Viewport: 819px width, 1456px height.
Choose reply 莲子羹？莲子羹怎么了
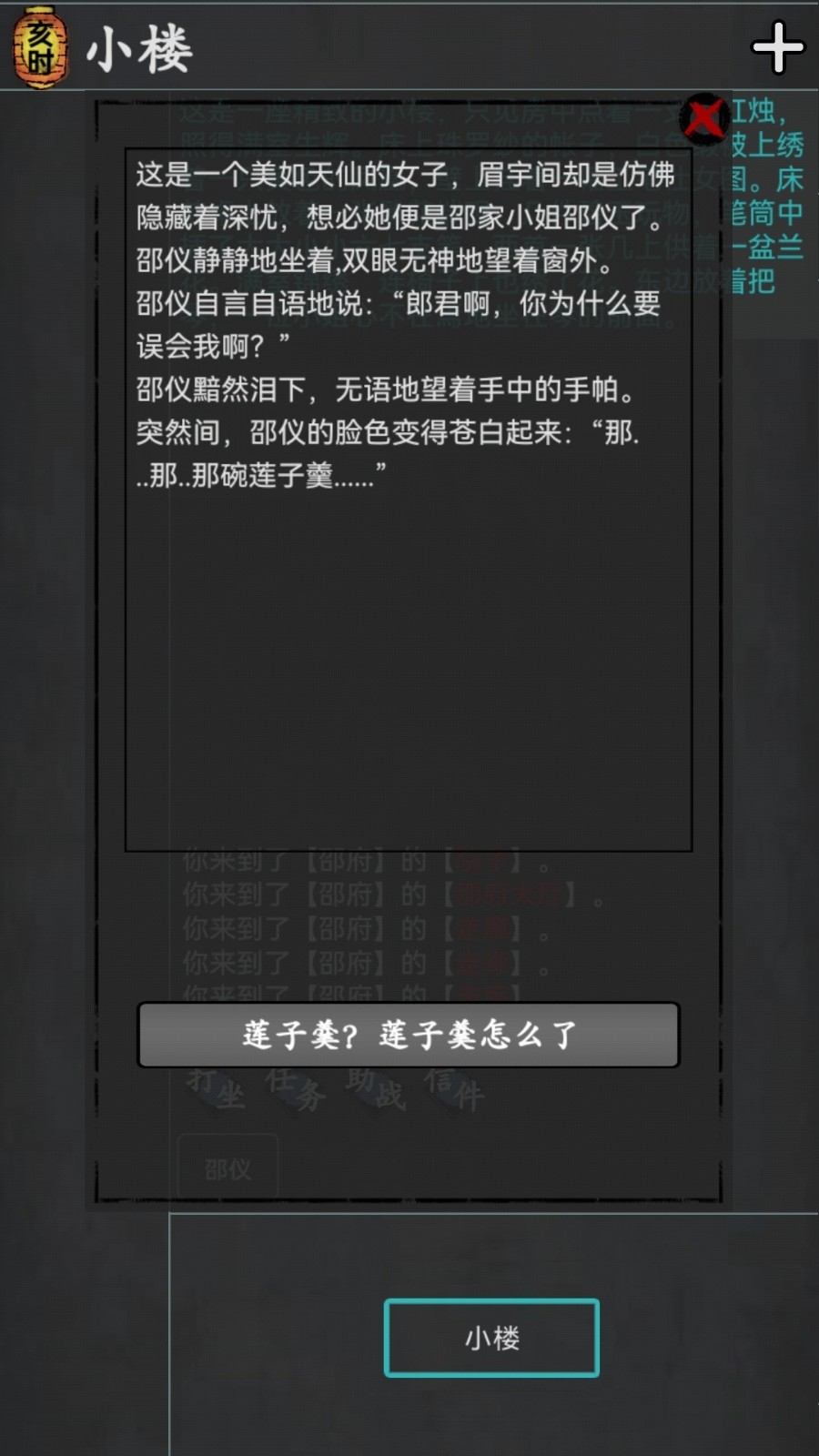coord(409,1035)
